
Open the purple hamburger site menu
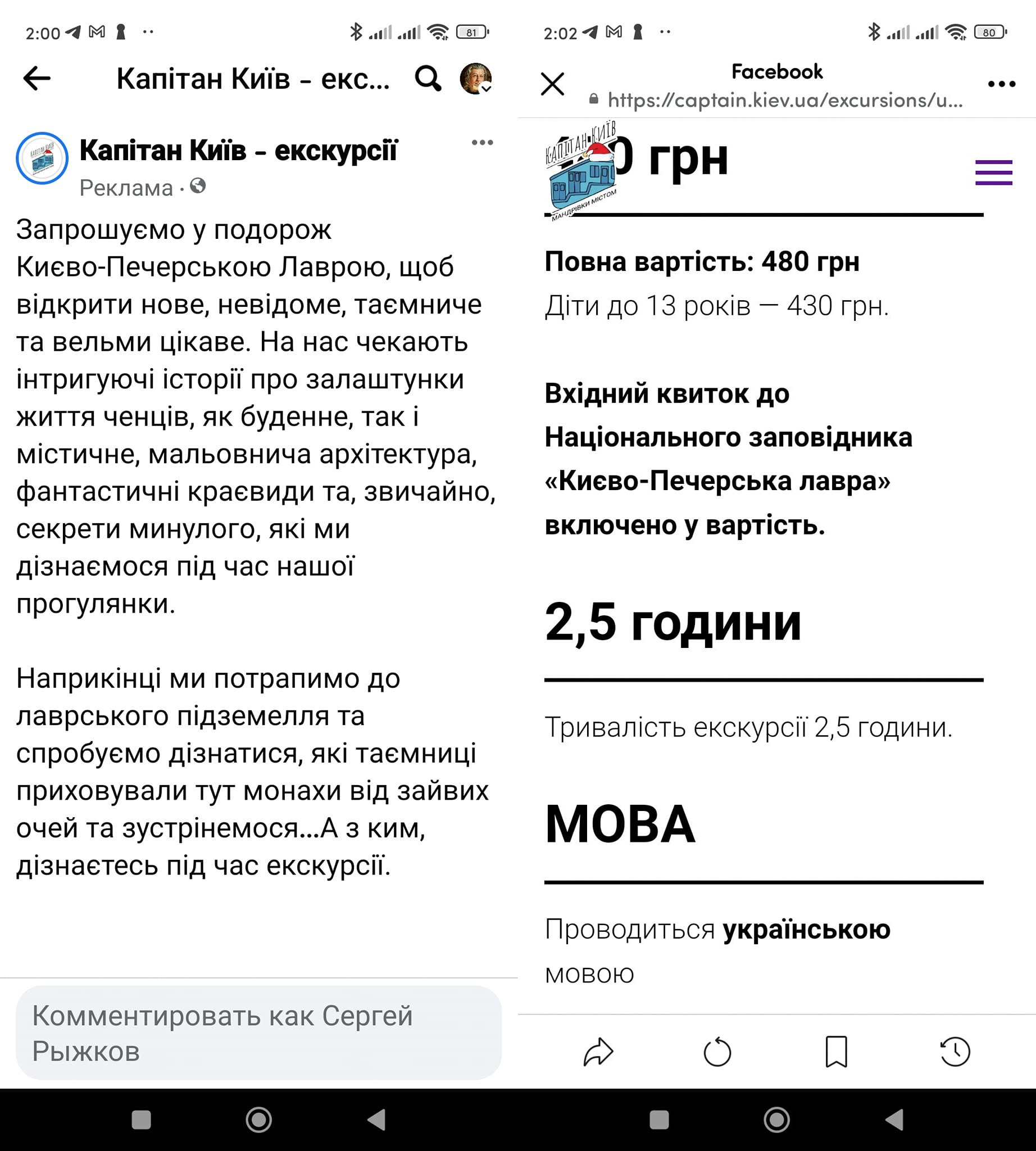pos(993,173)
